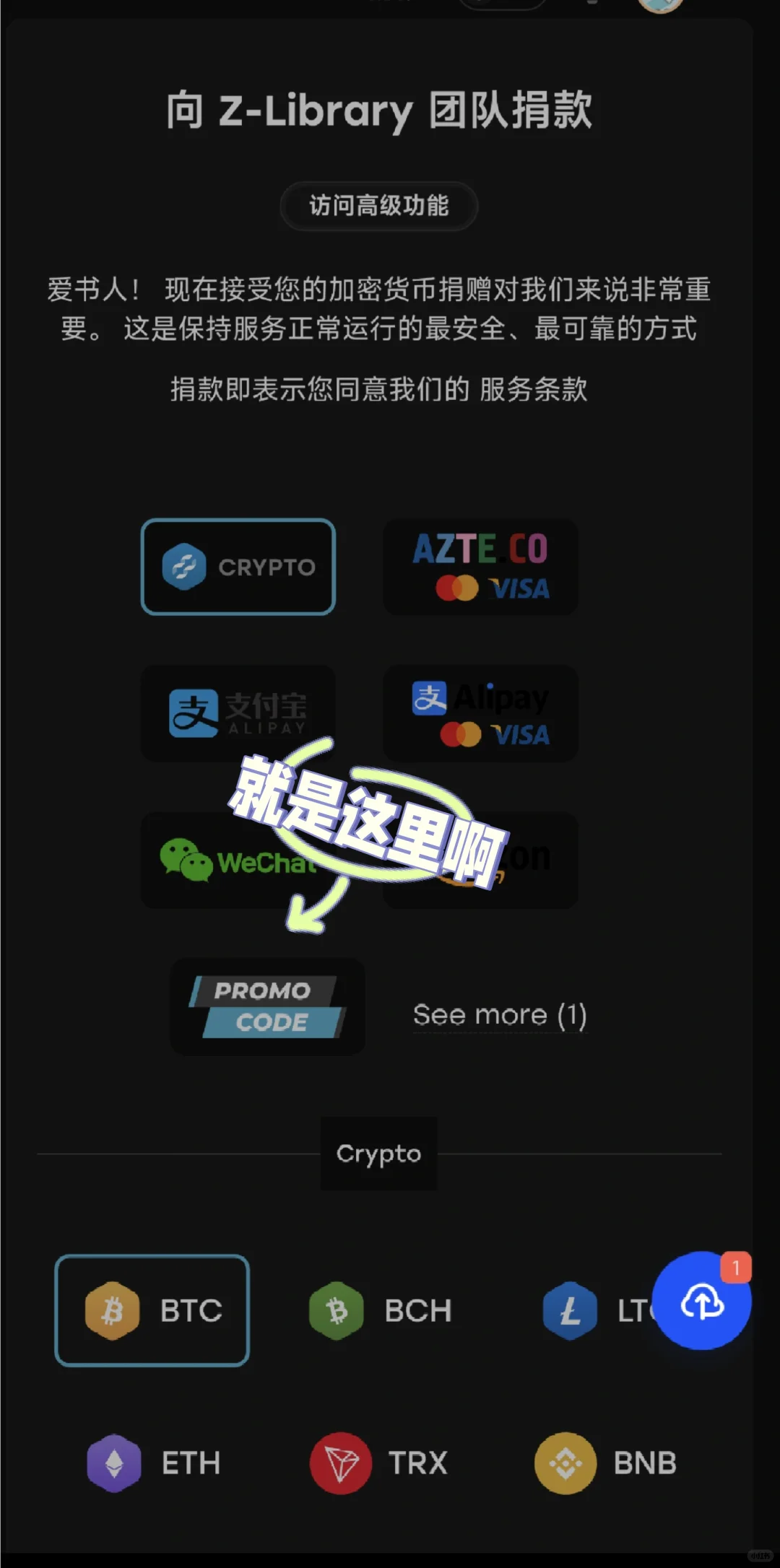
Task: Select TRX cryptocurrency
Action: (379, 1463)
